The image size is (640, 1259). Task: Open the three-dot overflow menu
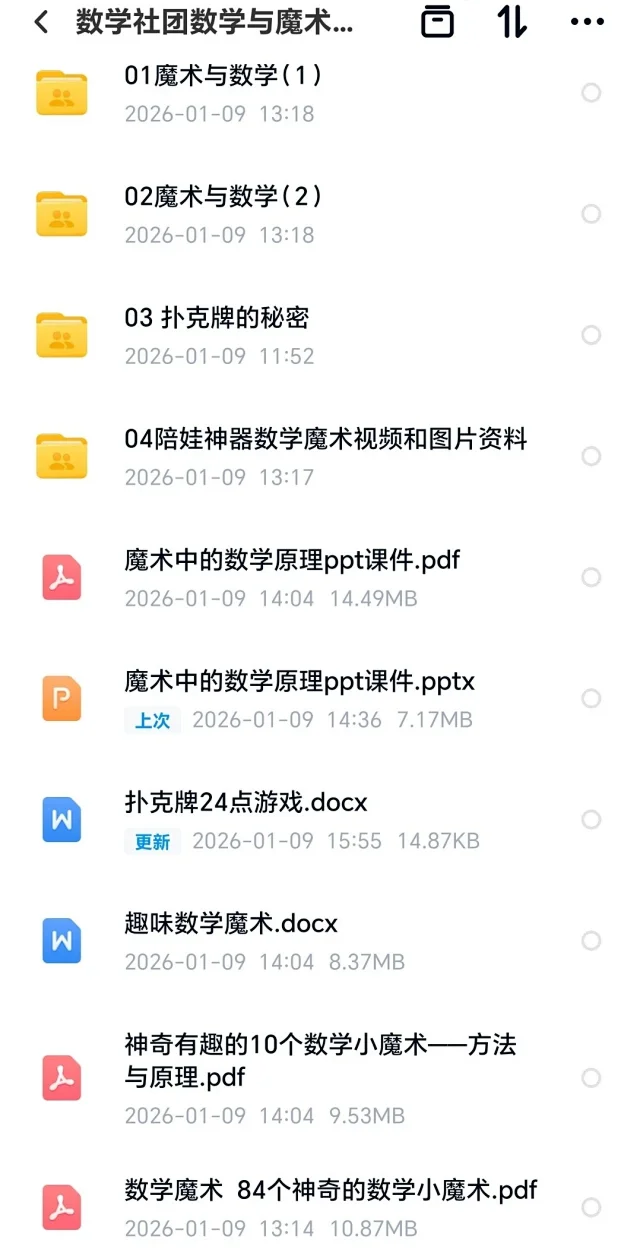[x=587, y=22]
